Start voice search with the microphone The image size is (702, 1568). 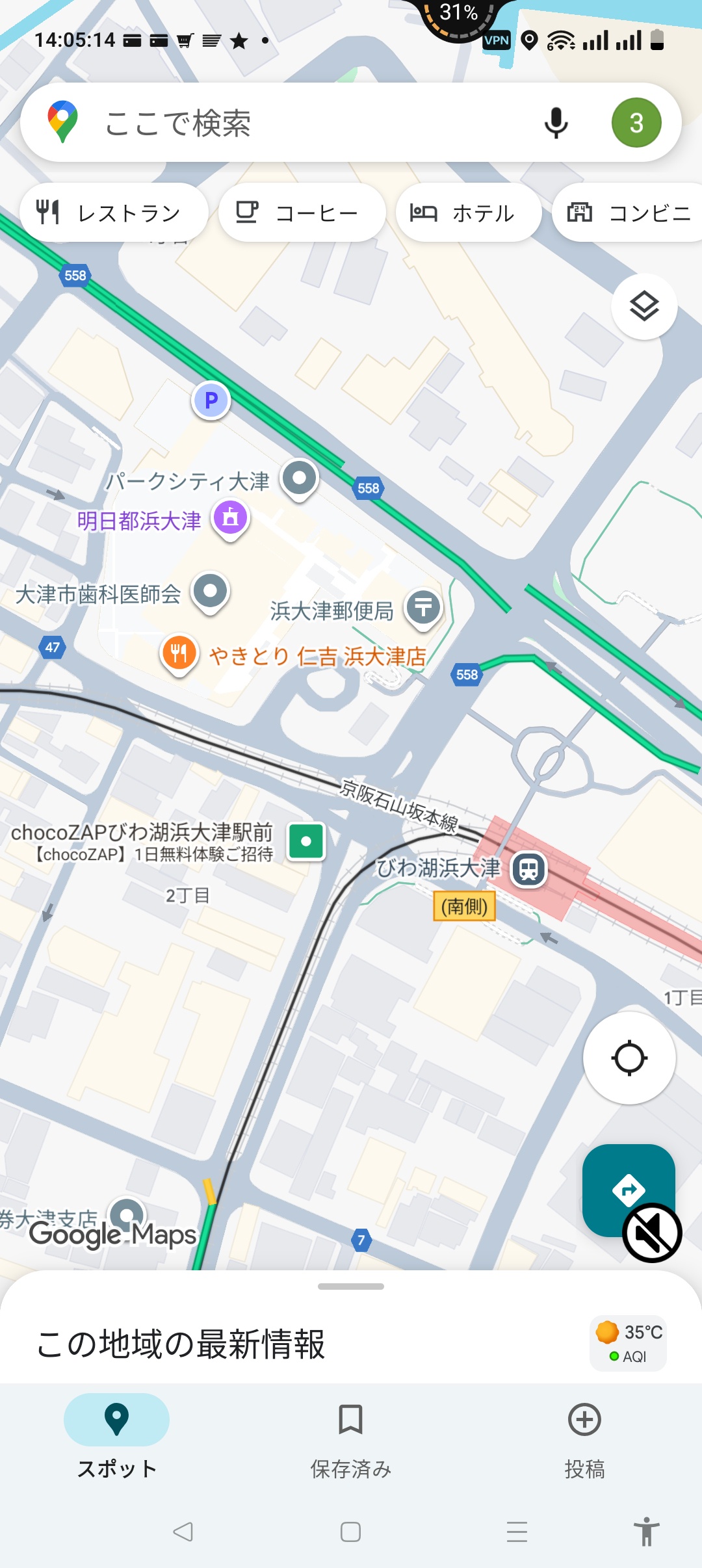point(556,122)
